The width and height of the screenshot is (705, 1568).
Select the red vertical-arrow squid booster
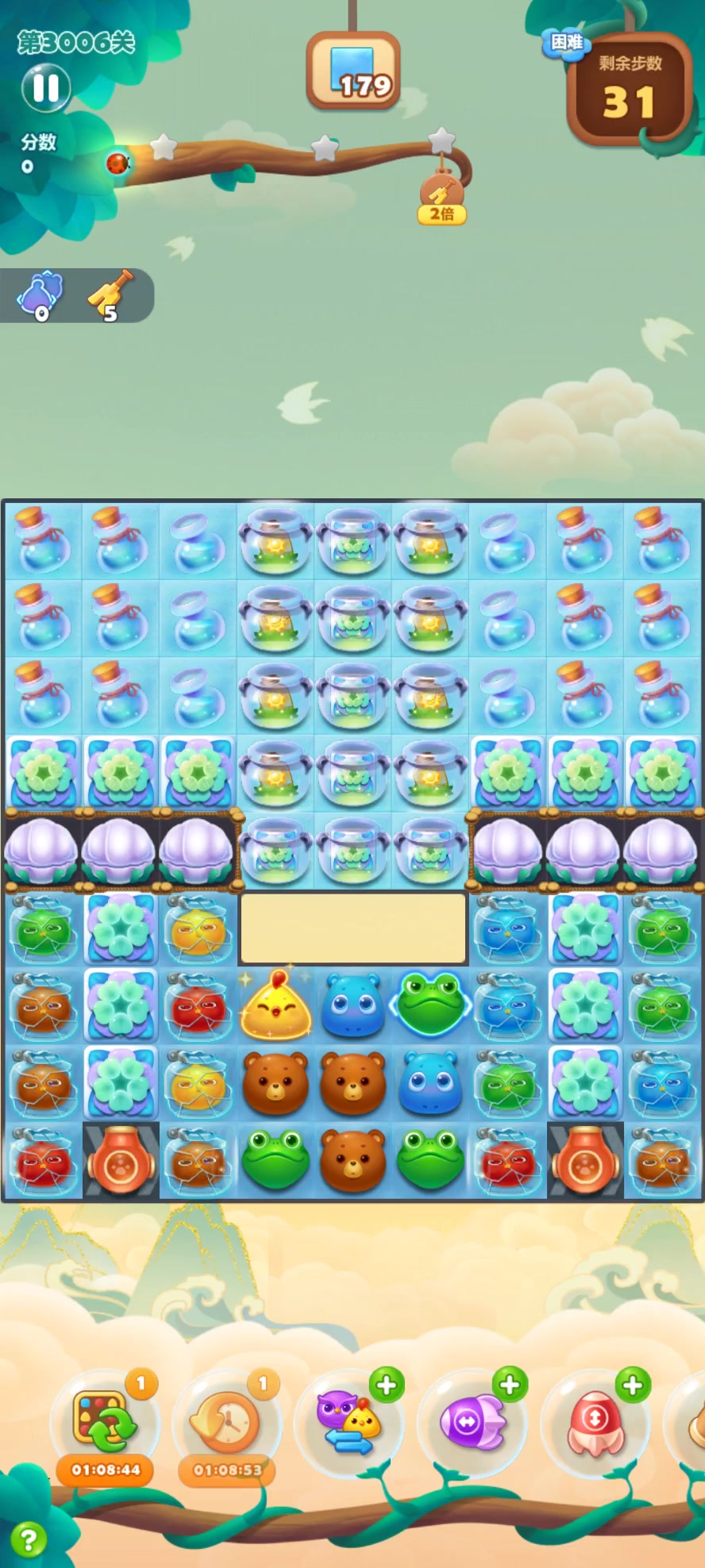point(595,1424)
